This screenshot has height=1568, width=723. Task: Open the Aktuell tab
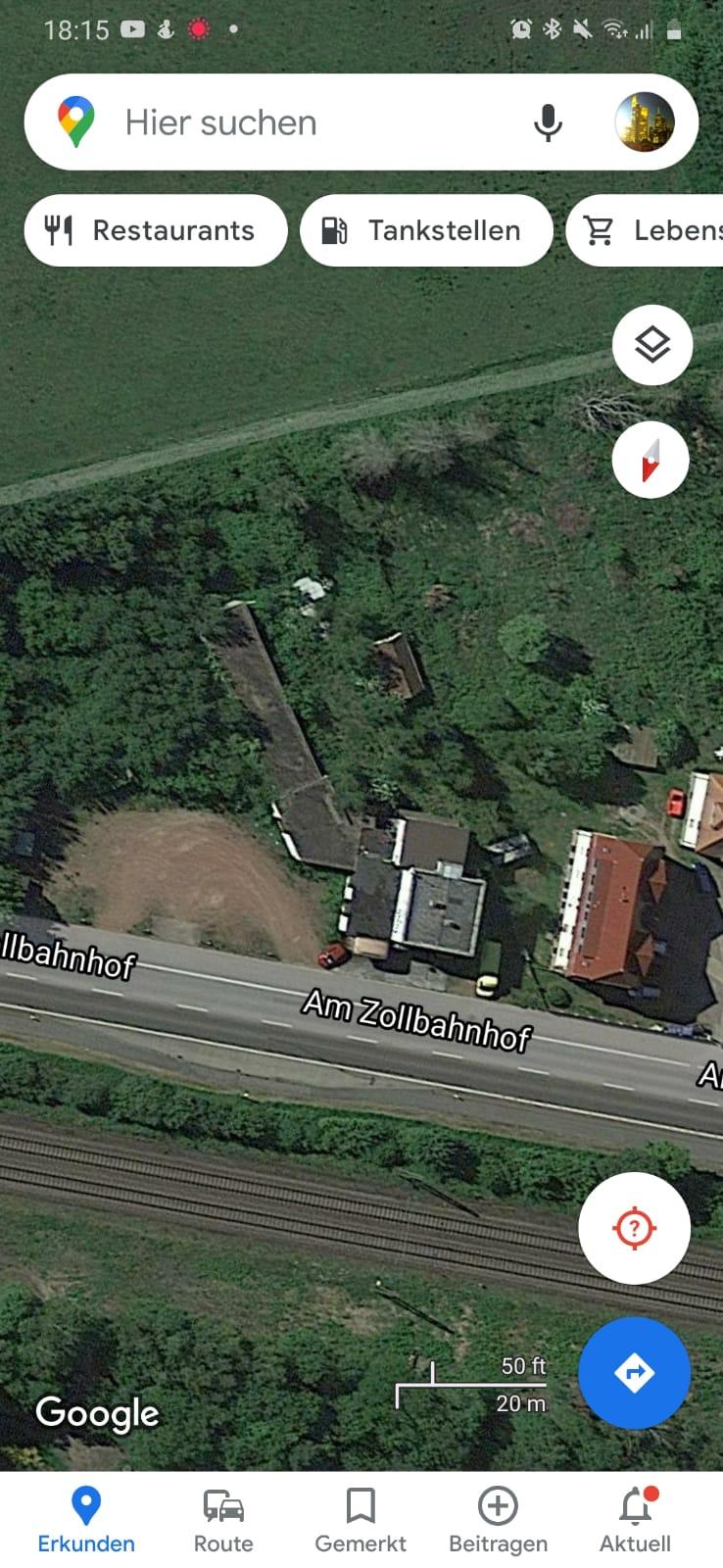[635, 1520]
